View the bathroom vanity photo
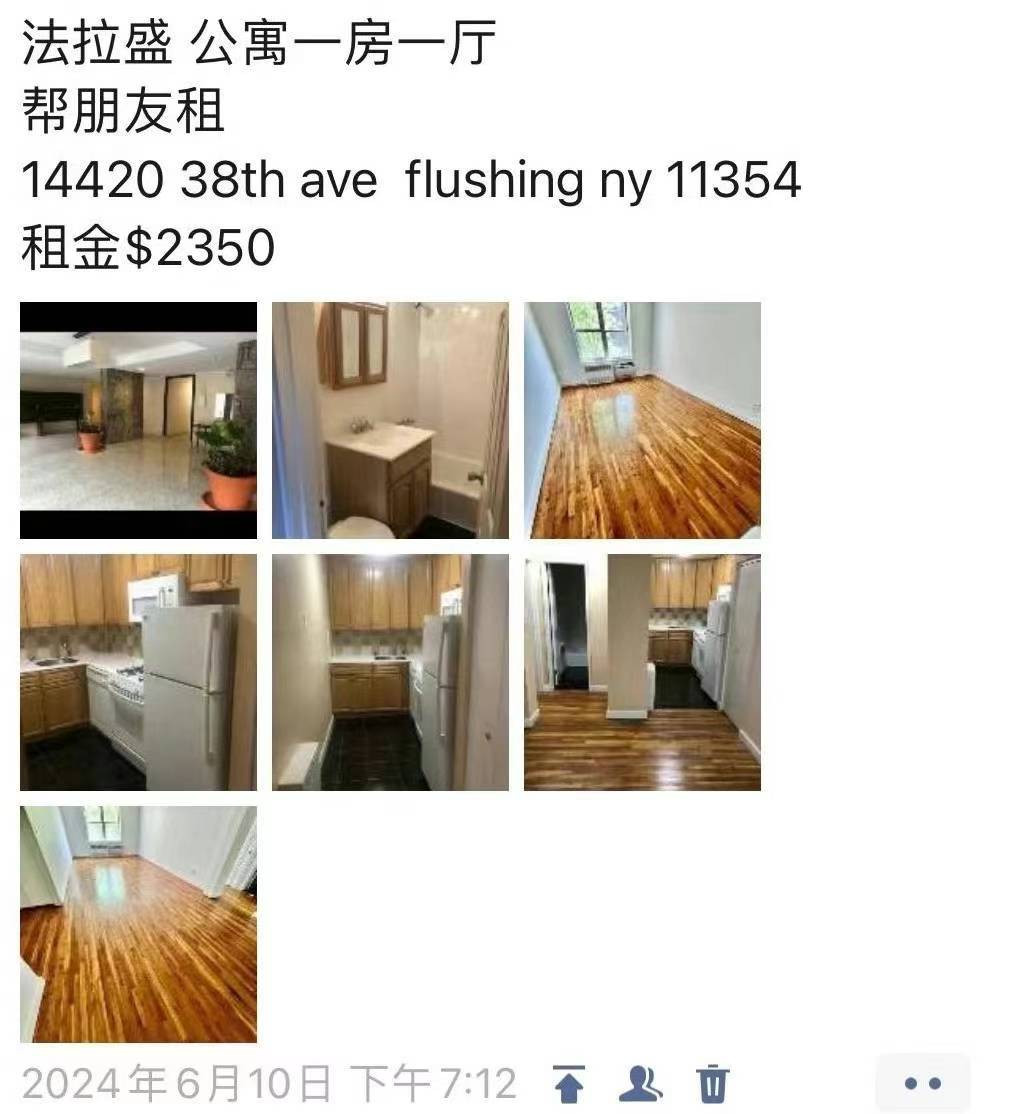This screenshot has height=1114, width=1013. (390, 420)
